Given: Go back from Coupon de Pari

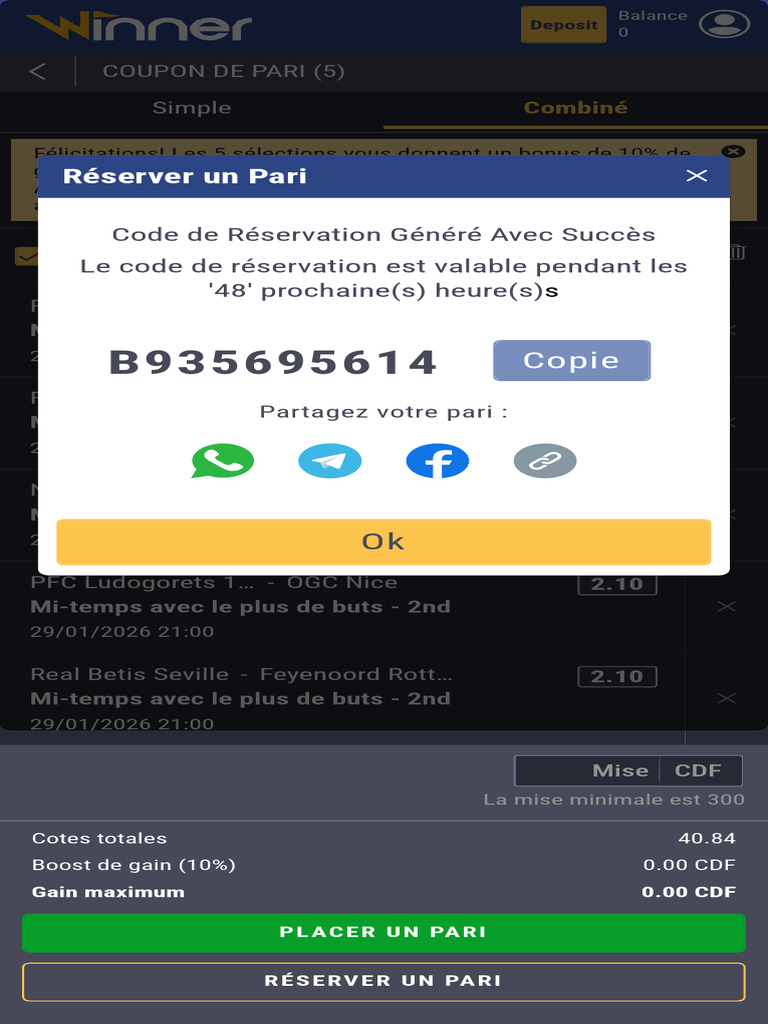Looking at the screenshot, I should [x=38, y=71].
